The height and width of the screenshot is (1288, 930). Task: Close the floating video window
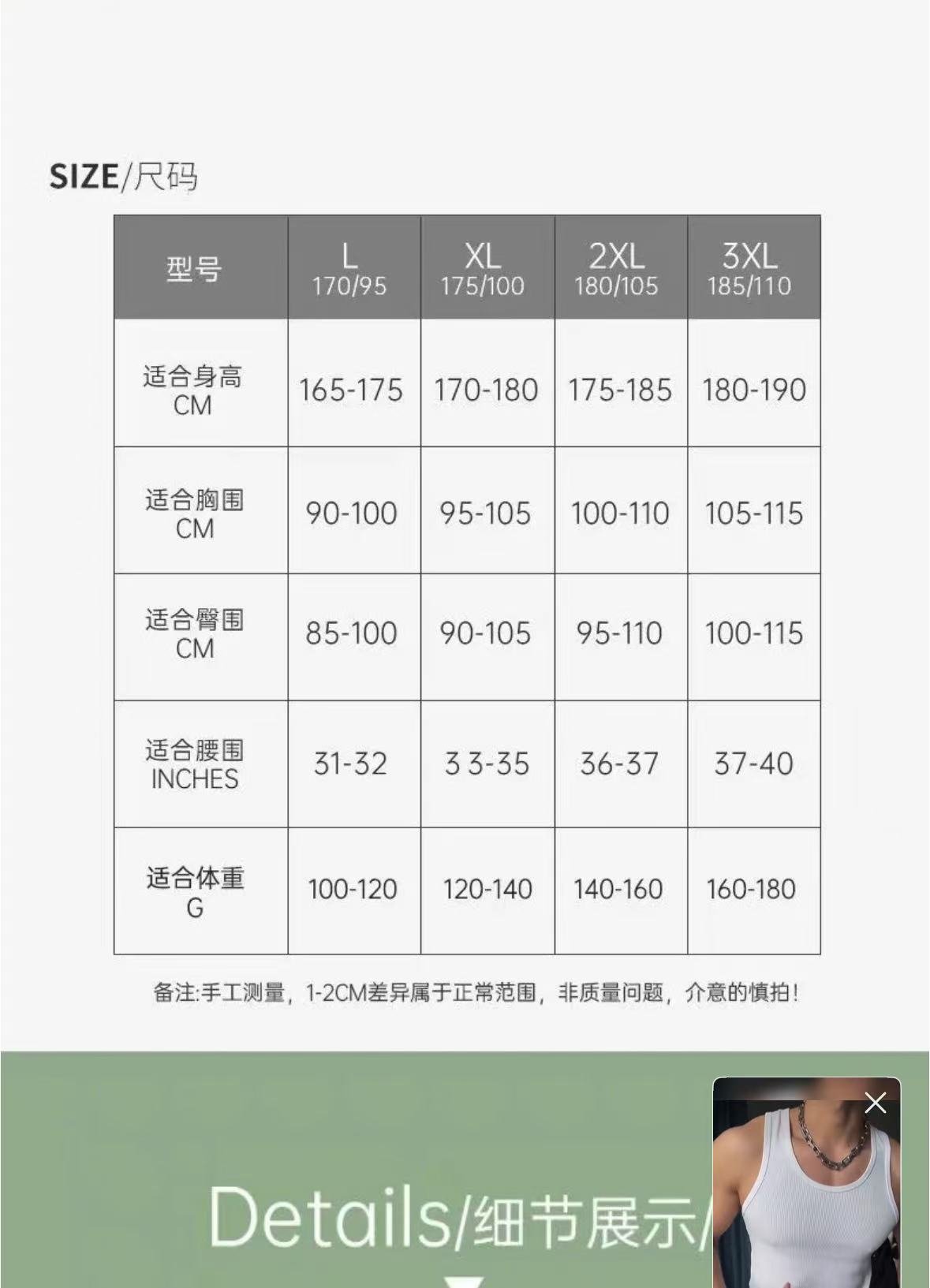coord(875,1103)
